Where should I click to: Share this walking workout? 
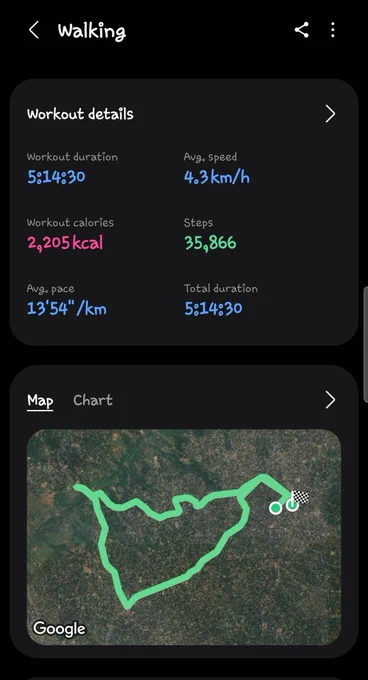tap(301, 30)
